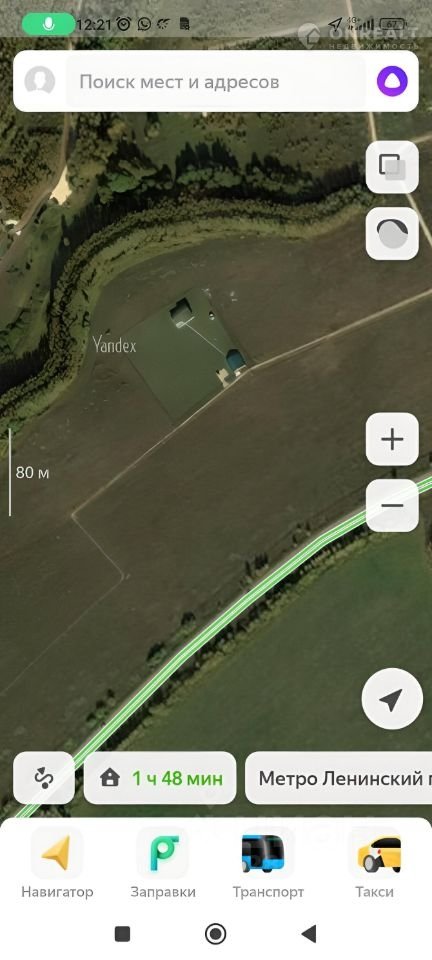
Task: Go to home screen via system home button
Action: pos(215,934)
